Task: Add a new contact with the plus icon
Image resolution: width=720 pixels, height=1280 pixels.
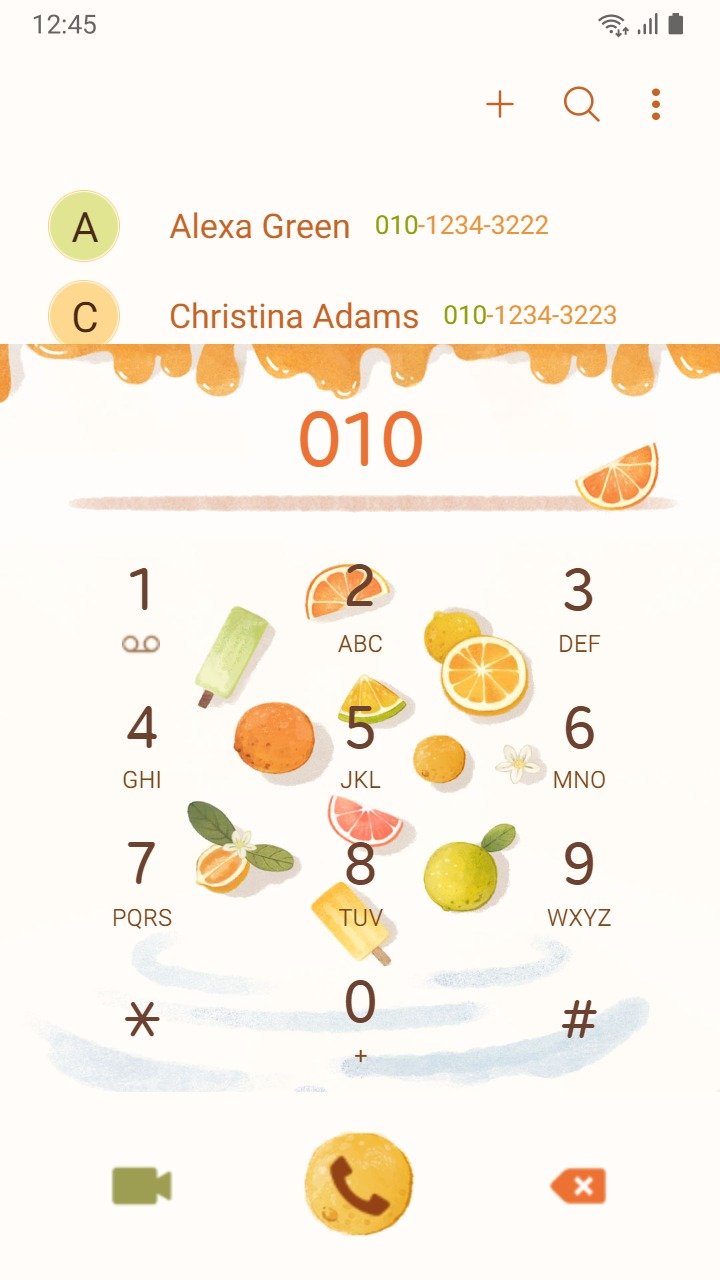Action: click(500, 104)
